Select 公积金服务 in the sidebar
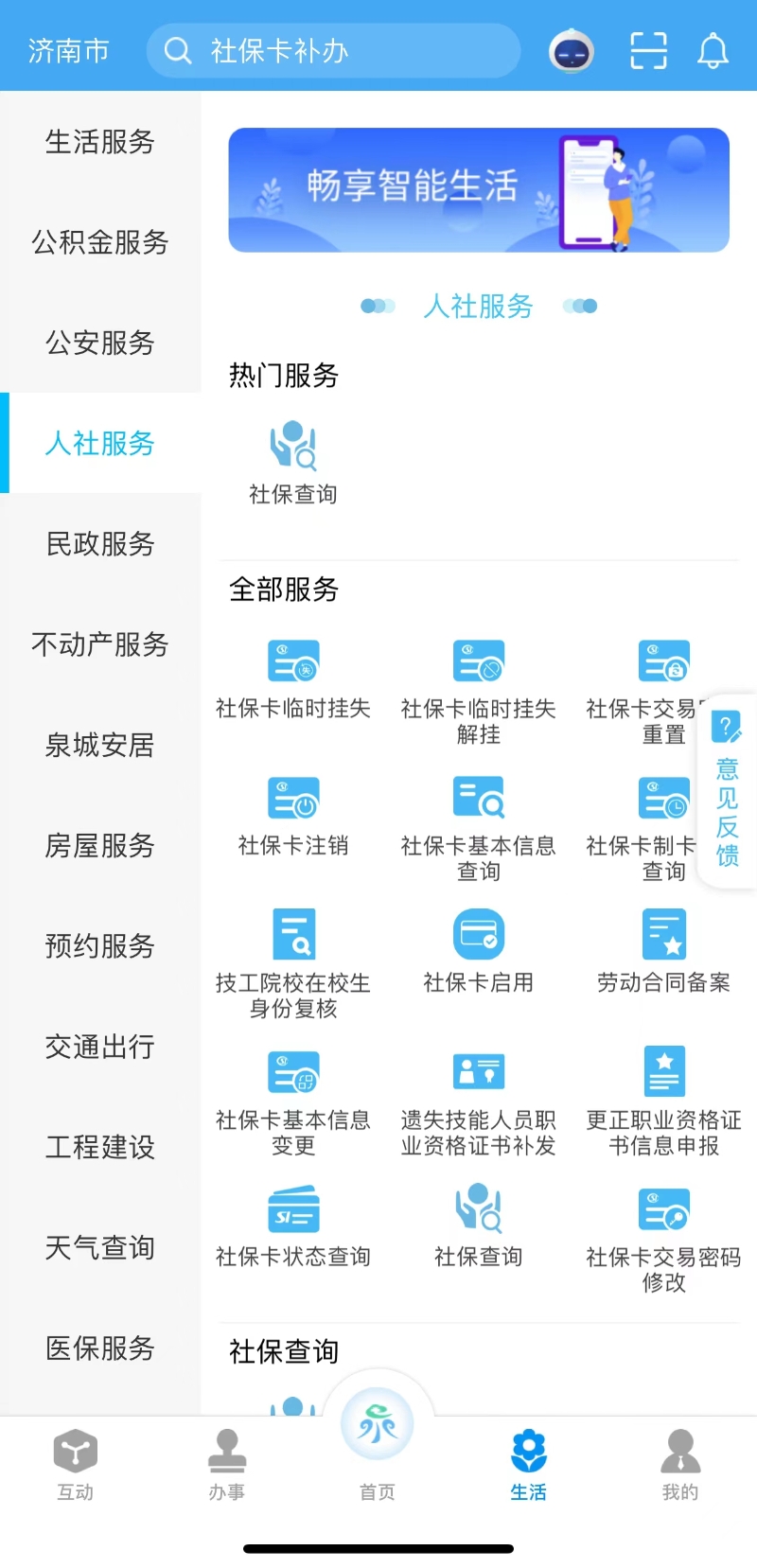 click(x=100, y=242)
